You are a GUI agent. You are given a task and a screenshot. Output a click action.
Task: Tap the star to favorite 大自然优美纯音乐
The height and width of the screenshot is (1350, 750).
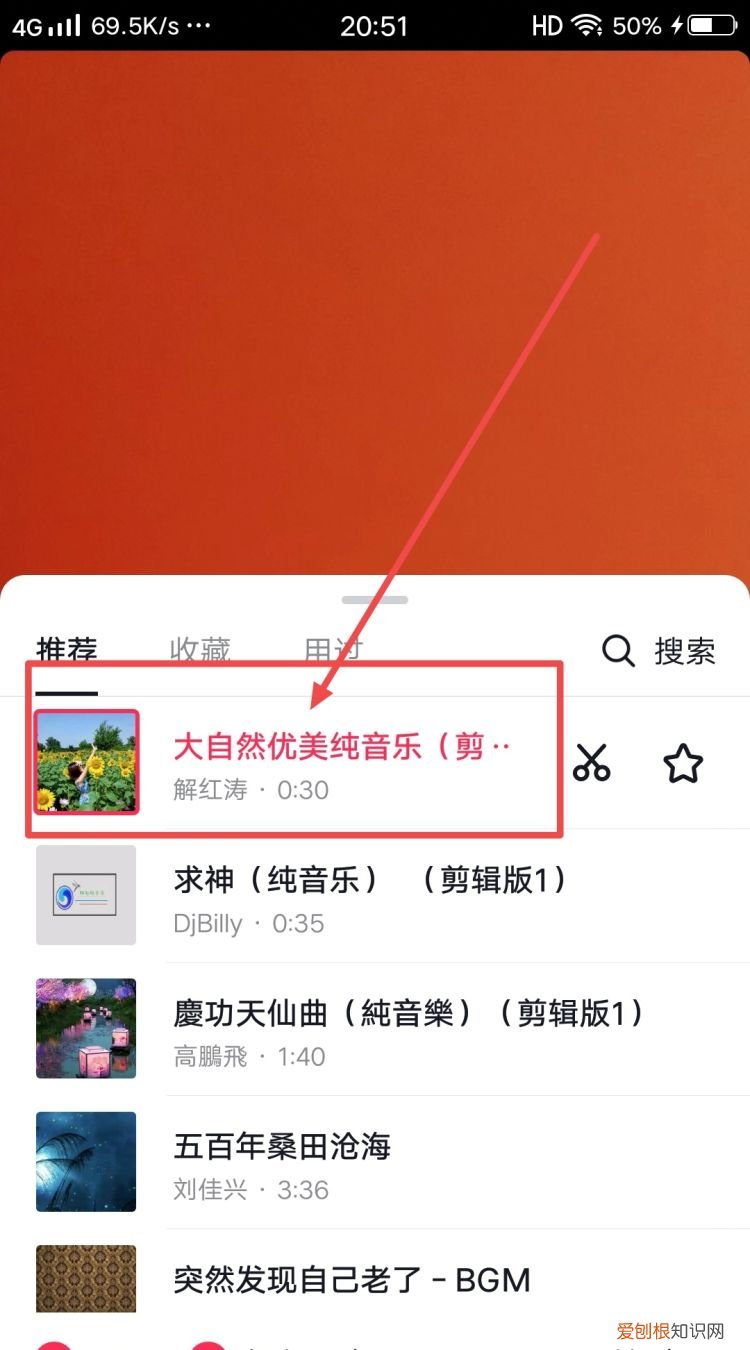683,763
